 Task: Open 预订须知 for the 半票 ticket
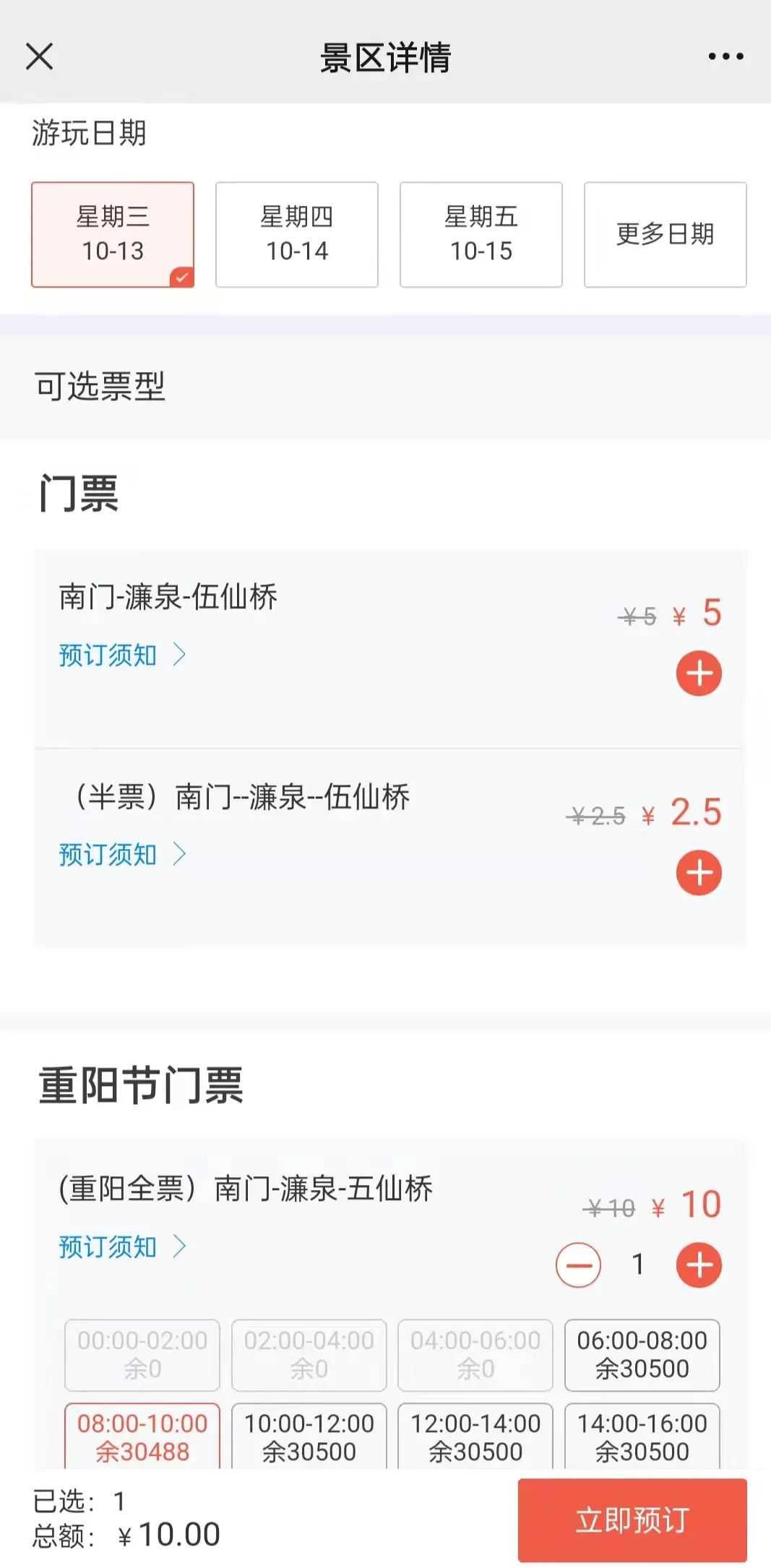tap(121, 855)
